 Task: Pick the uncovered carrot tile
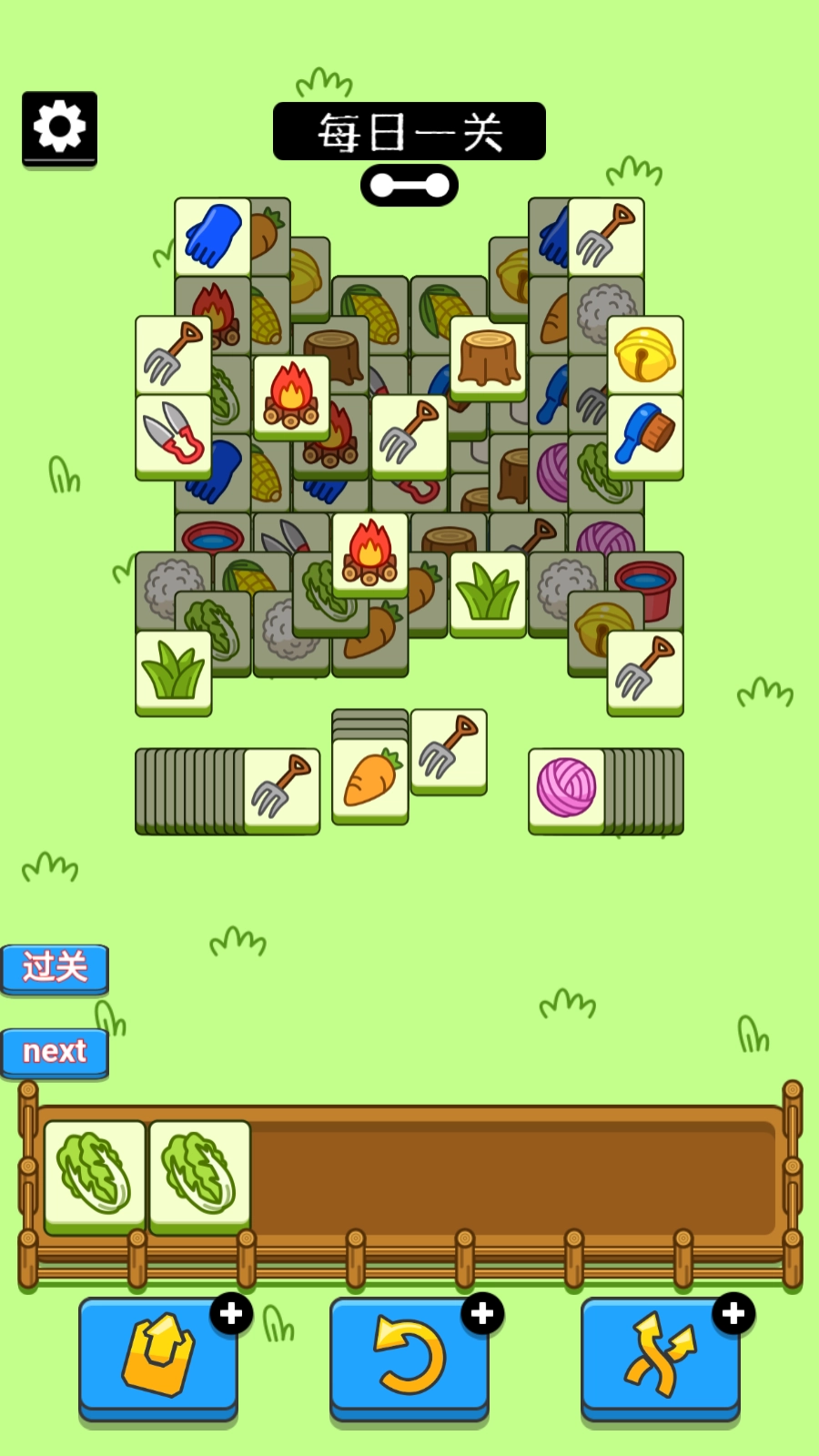click(369, 781)
